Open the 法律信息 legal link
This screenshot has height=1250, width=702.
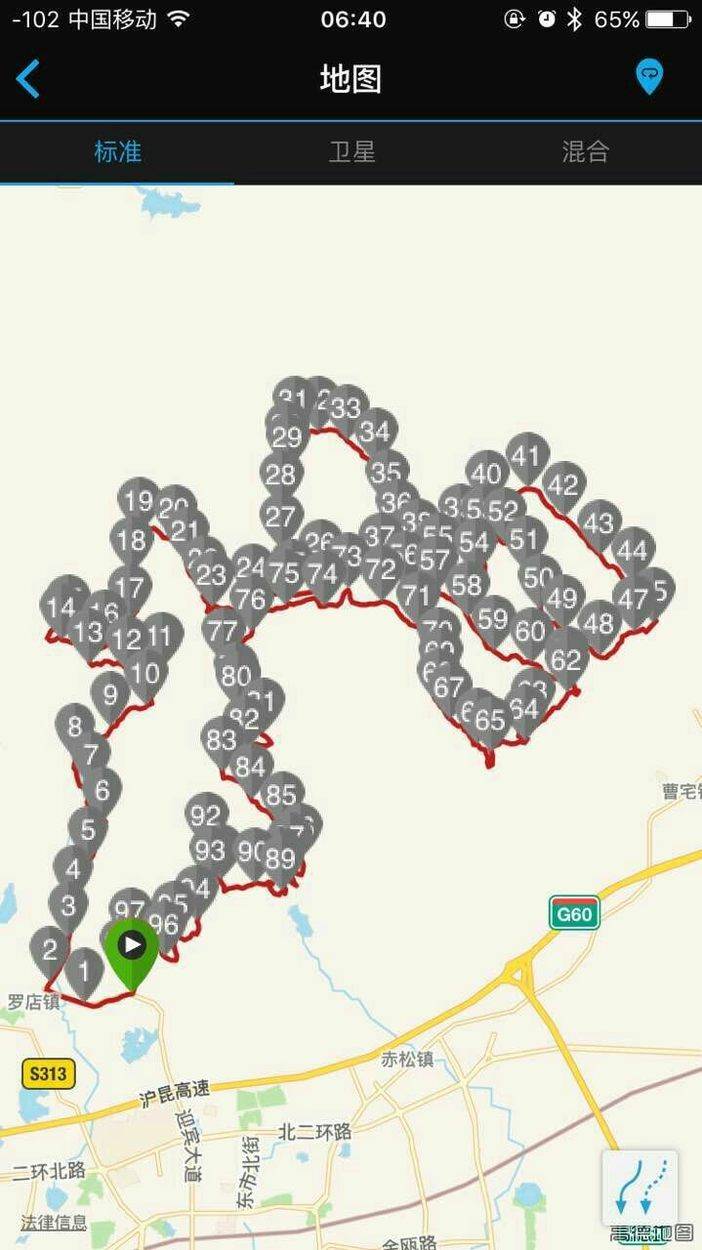[x=53, y=1222]
